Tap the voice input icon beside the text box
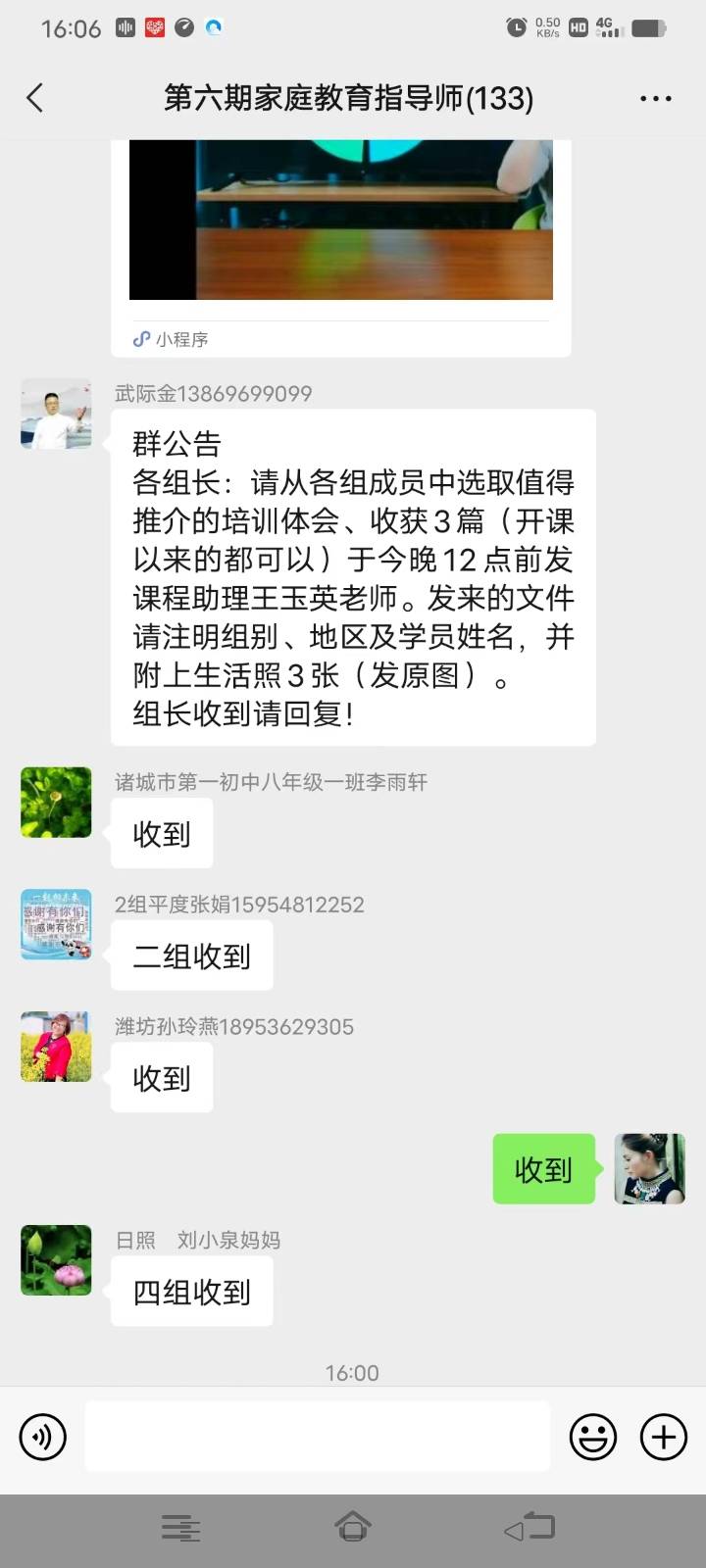 (42, 1437)
